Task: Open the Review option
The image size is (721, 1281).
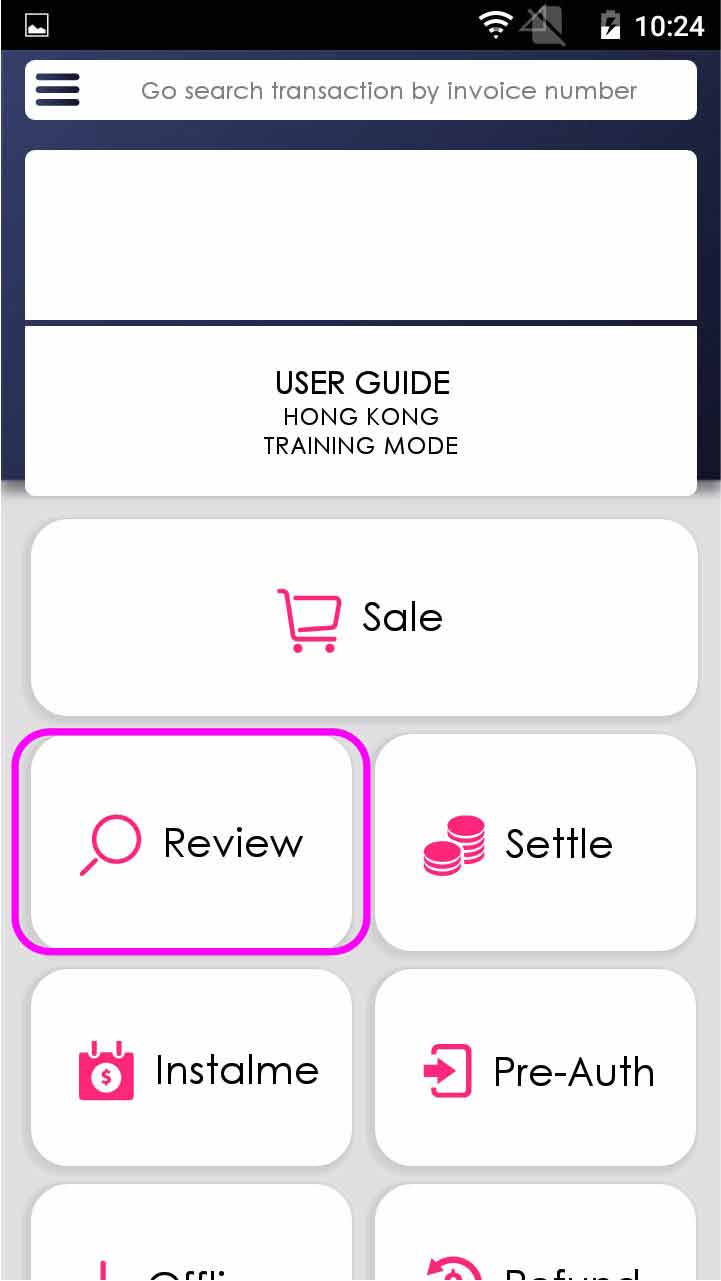Action: (191, 842)
